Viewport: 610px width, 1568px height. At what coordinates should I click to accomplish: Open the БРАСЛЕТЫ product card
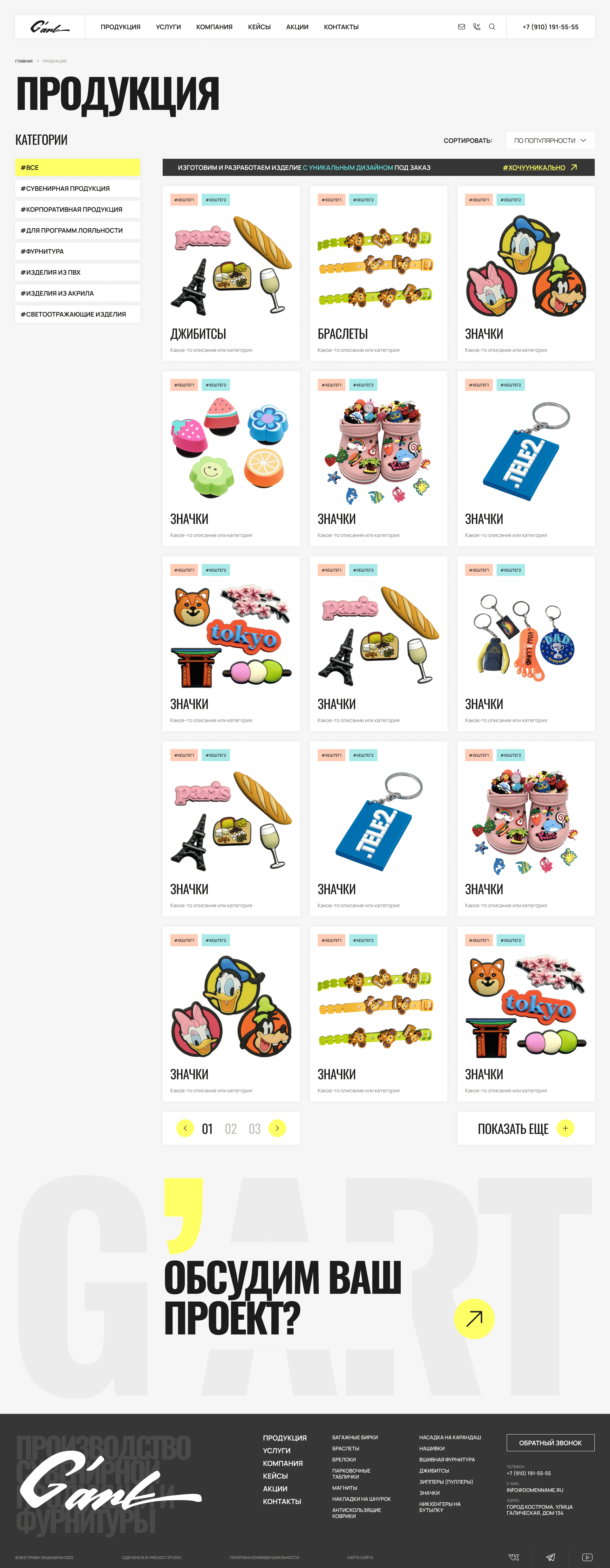tap(378, 273)
